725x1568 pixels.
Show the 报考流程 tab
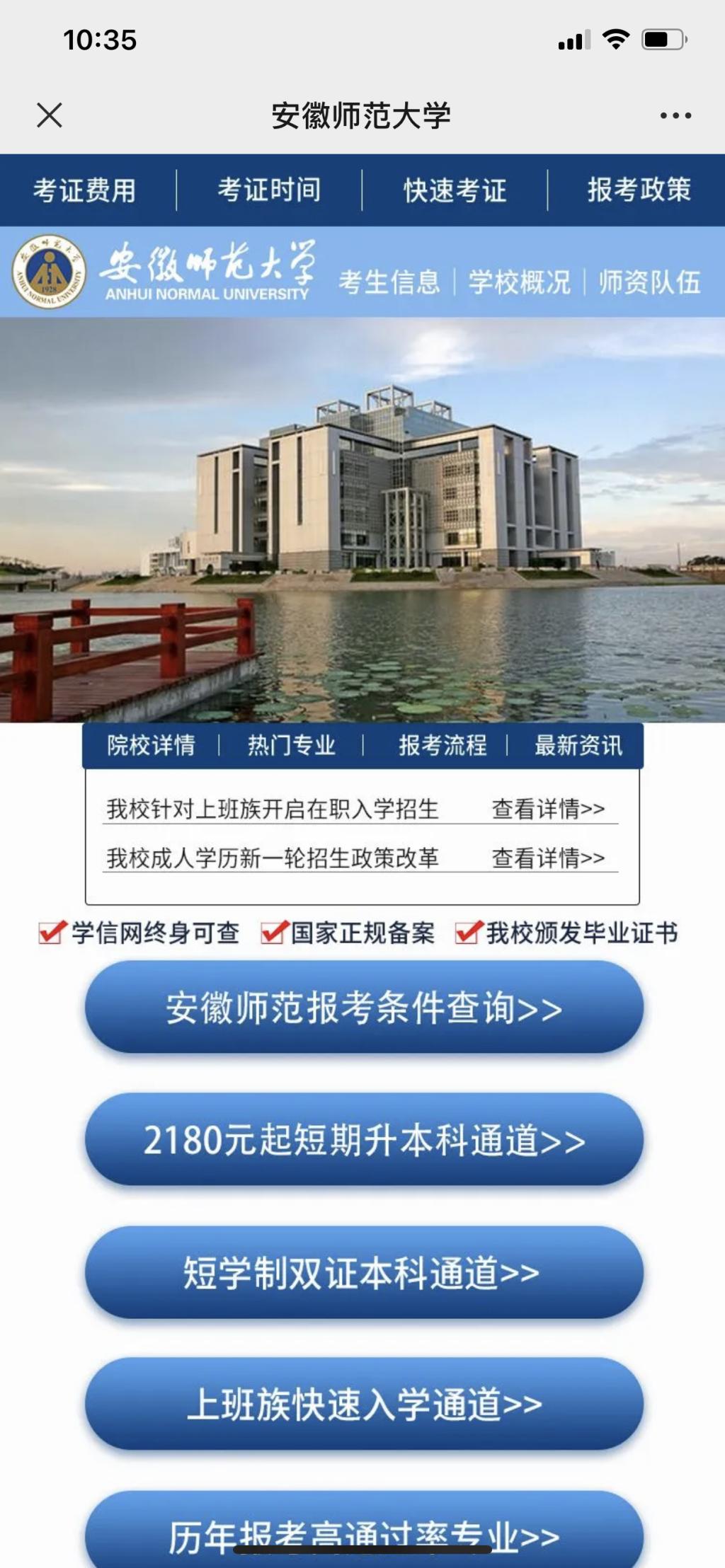pos(443,745)
